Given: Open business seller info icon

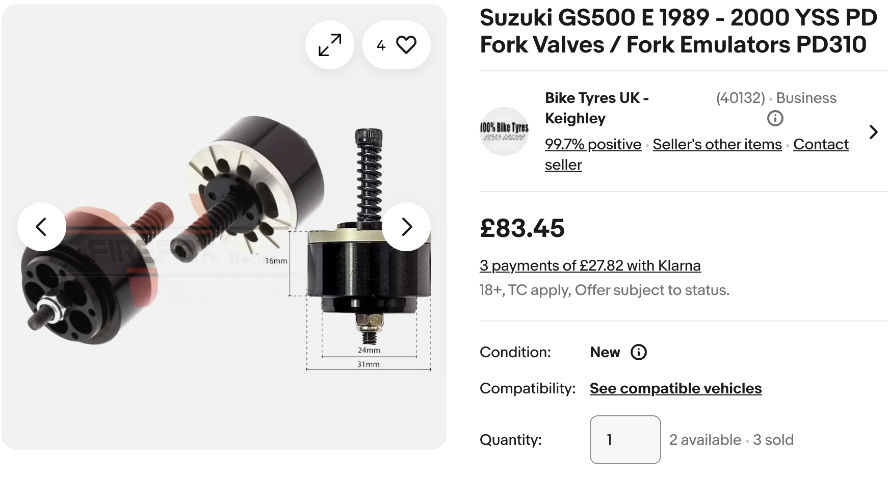Looking at the screenshot, I should tap(775, 118).
